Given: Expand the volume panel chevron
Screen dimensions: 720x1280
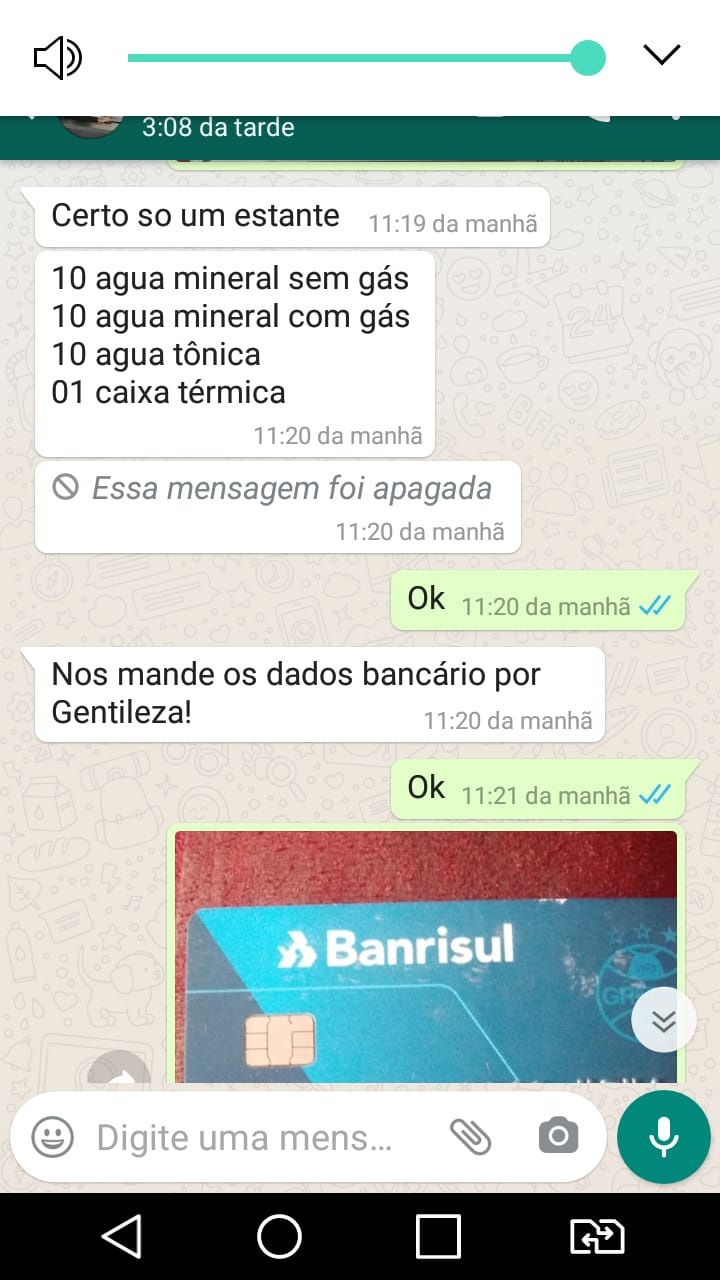Looking at the screenshot, I should point(662,55).
